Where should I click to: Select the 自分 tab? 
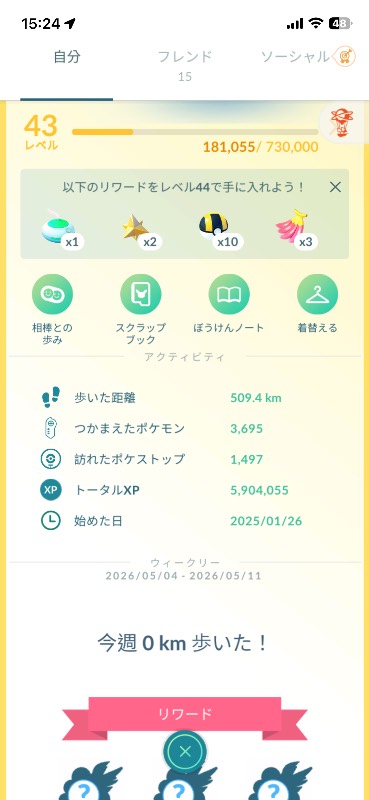click(x=67, y=57)
